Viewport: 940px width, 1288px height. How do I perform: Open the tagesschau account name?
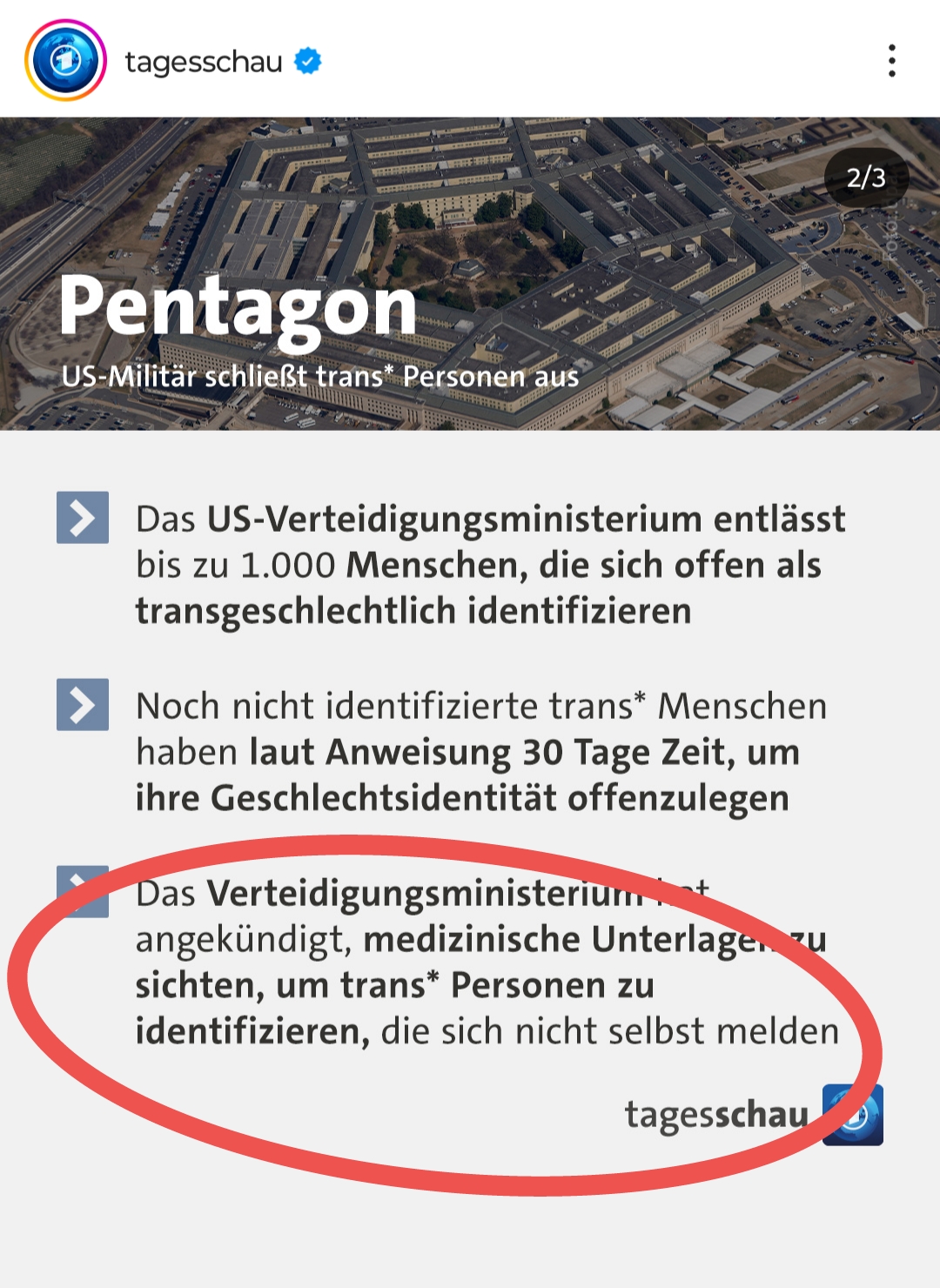tap(204, 62)
